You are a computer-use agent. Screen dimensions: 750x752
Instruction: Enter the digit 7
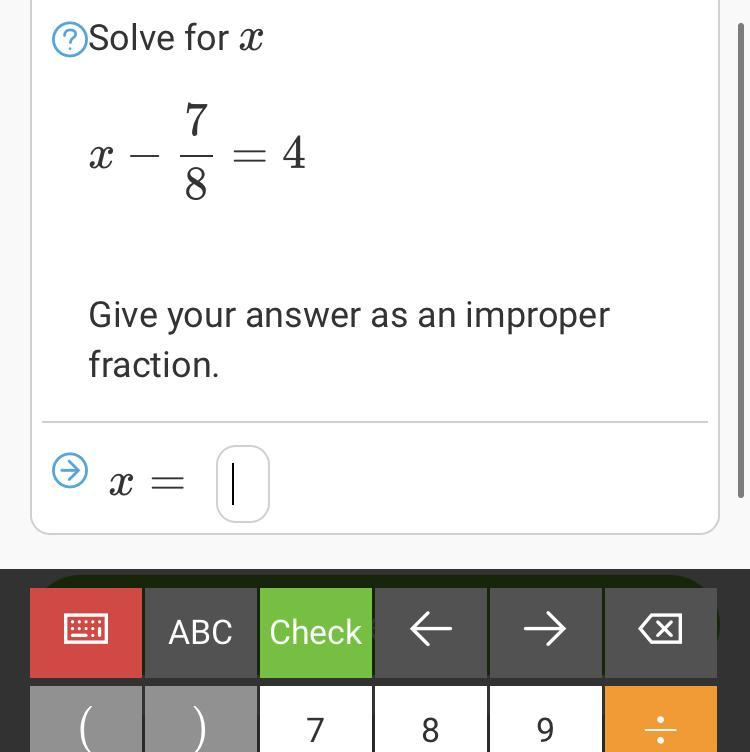point(316,719)
